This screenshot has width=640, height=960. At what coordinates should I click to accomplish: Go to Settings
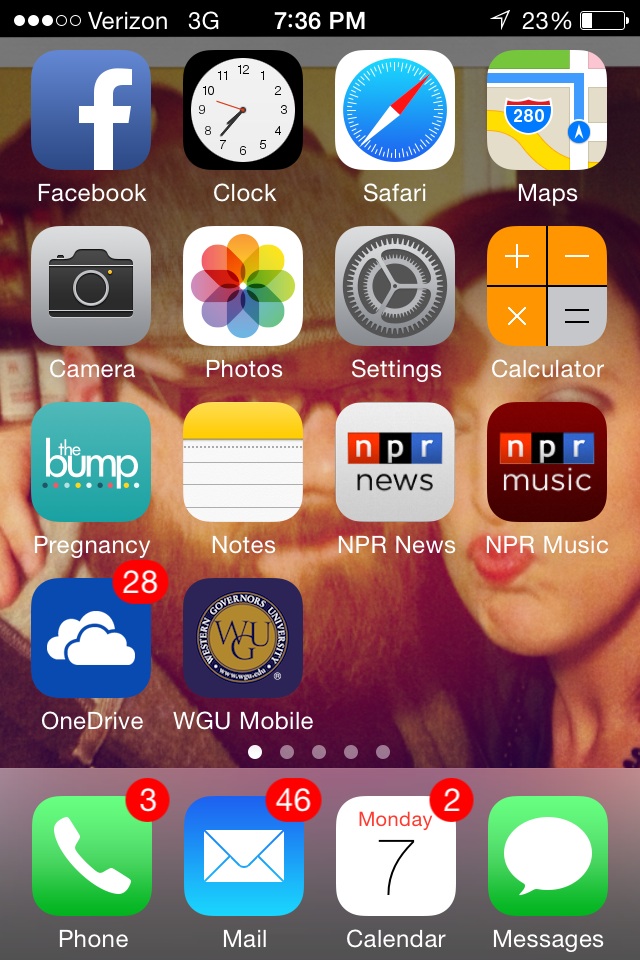pyautogui.click(x=395, y=286)
